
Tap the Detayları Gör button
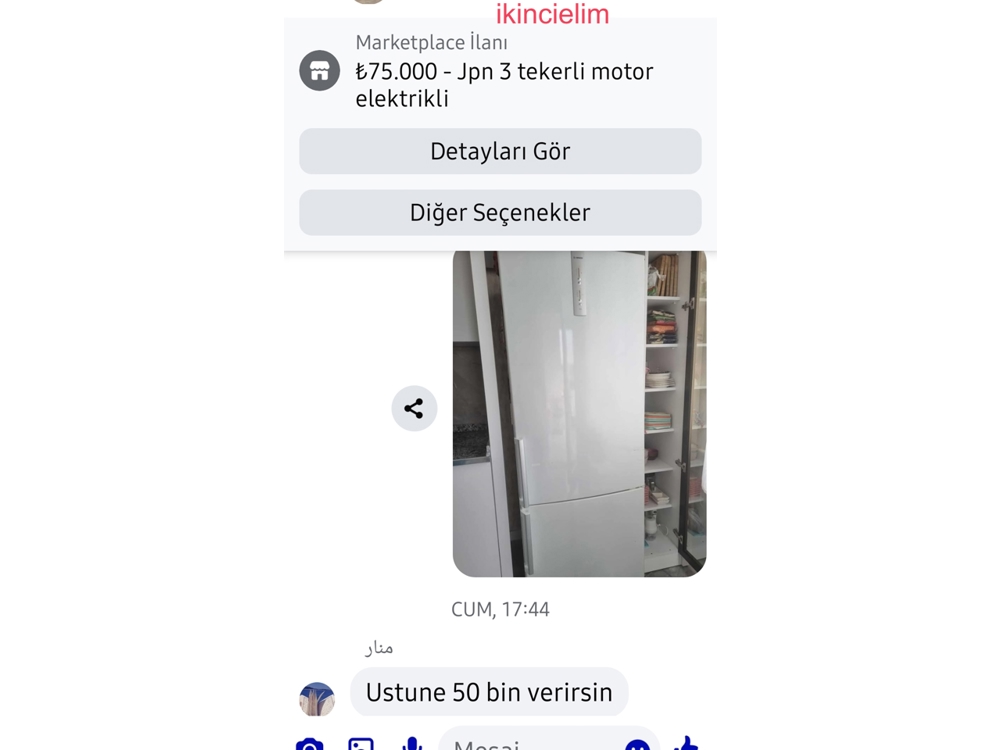click(500, 152)
